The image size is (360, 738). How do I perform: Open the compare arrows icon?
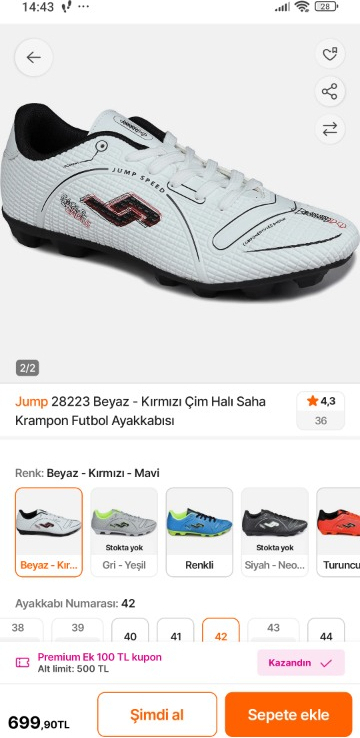tap(329, 129)
